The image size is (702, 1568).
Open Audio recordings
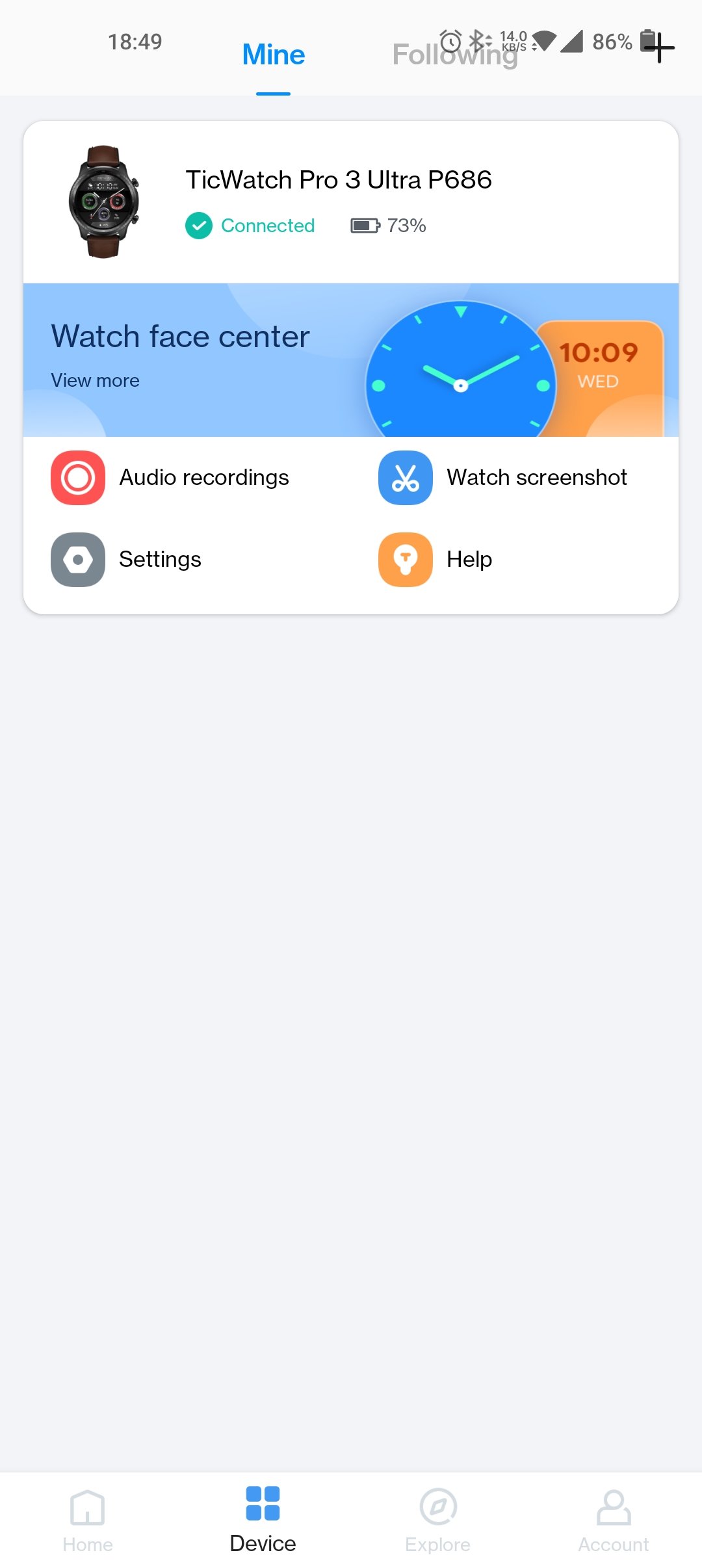pos(170,478)
